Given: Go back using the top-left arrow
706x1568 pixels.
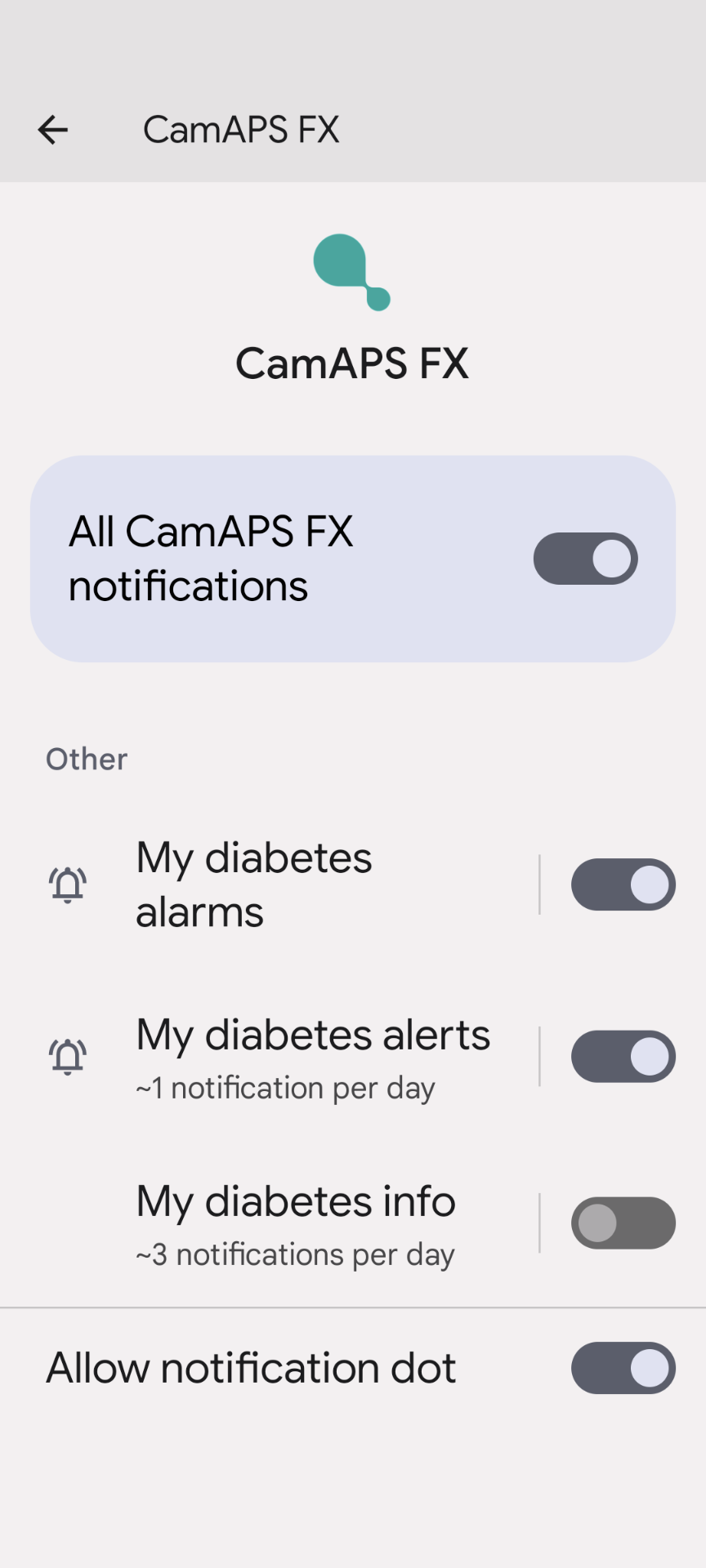Looking at the screenshot, I should [53, 130].
